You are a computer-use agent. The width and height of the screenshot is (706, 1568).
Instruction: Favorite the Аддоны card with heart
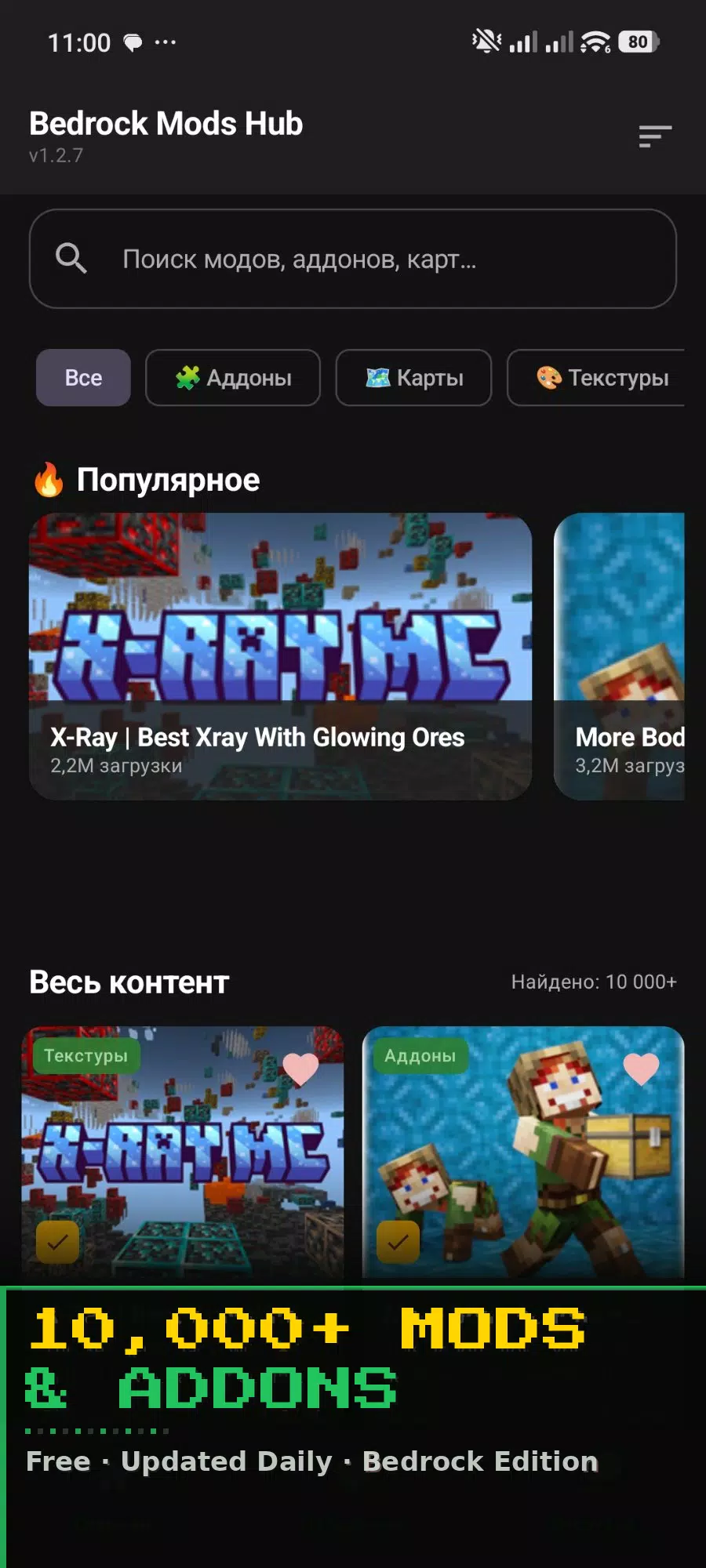(x=641, y=1069)
